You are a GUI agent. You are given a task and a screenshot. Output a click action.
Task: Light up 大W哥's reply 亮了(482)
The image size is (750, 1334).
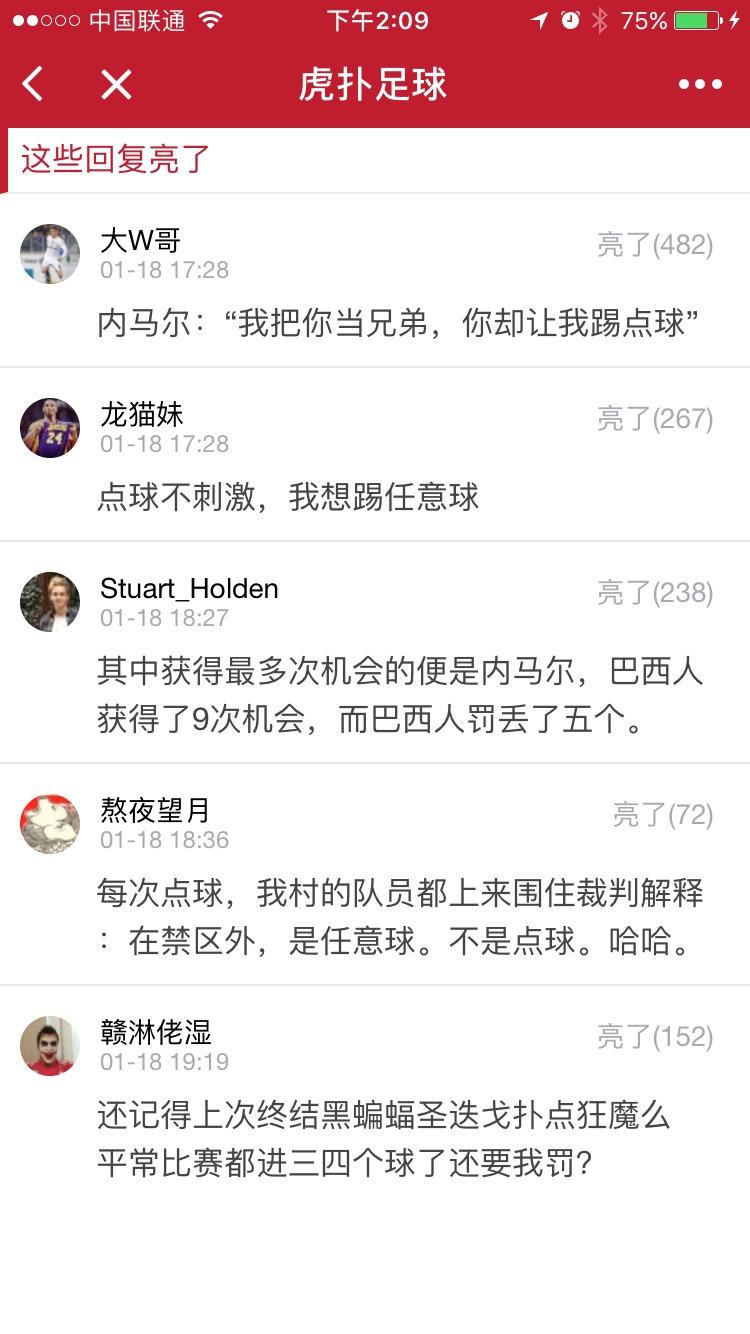click(655, 245)
